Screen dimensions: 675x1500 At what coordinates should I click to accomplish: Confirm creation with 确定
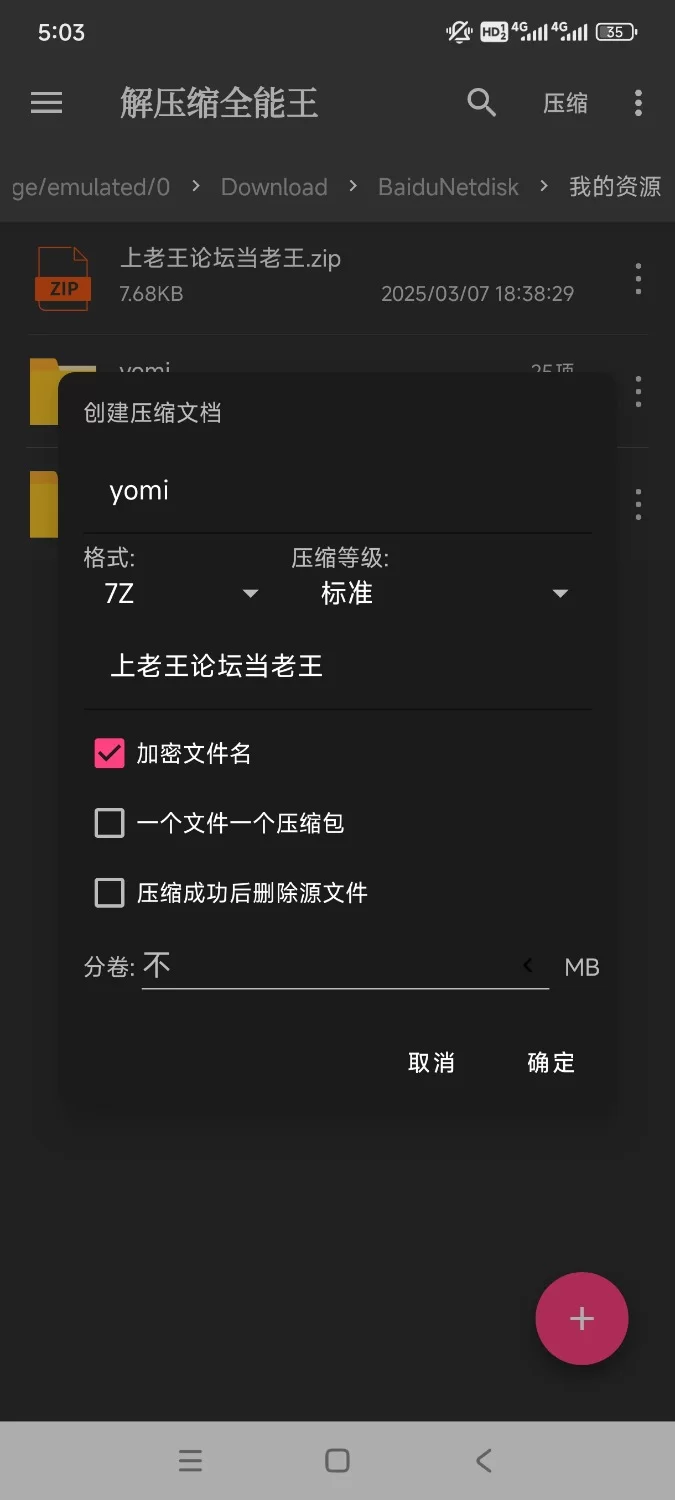click(x=551, y=1063)
